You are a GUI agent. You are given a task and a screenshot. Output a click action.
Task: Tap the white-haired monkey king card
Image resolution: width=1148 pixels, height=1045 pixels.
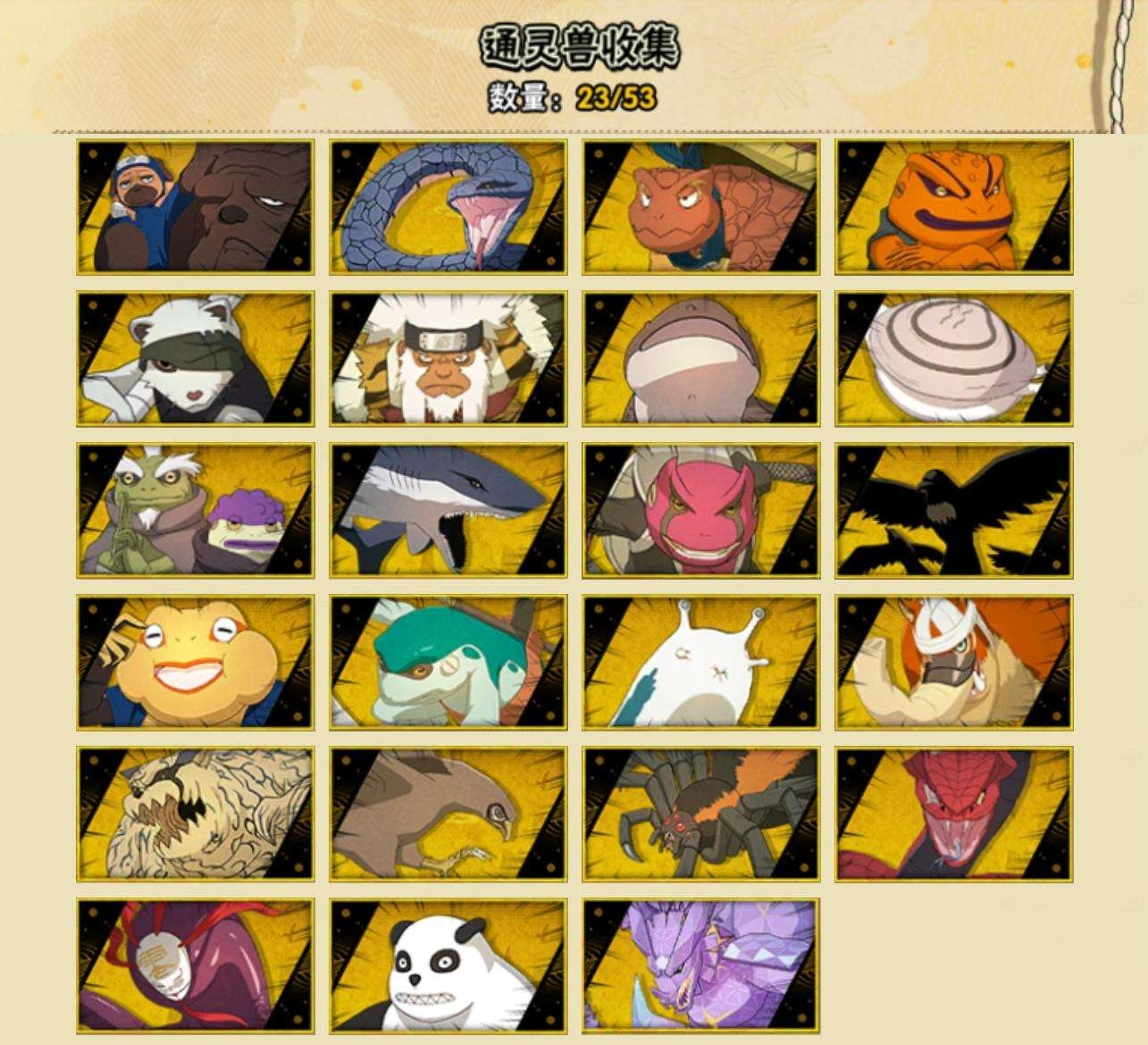(448, 358)
